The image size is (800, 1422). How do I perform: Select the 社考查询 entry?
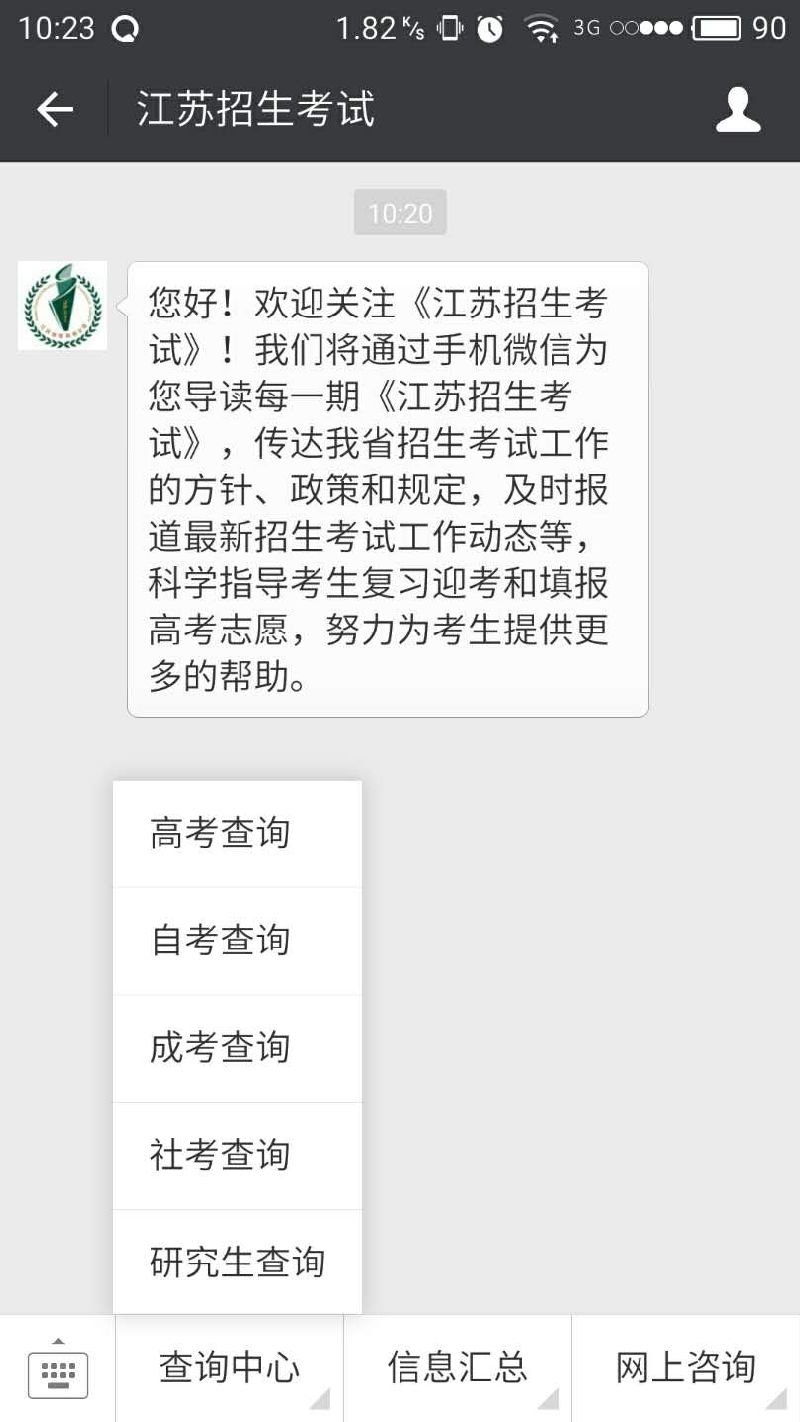pos(237,1155)
